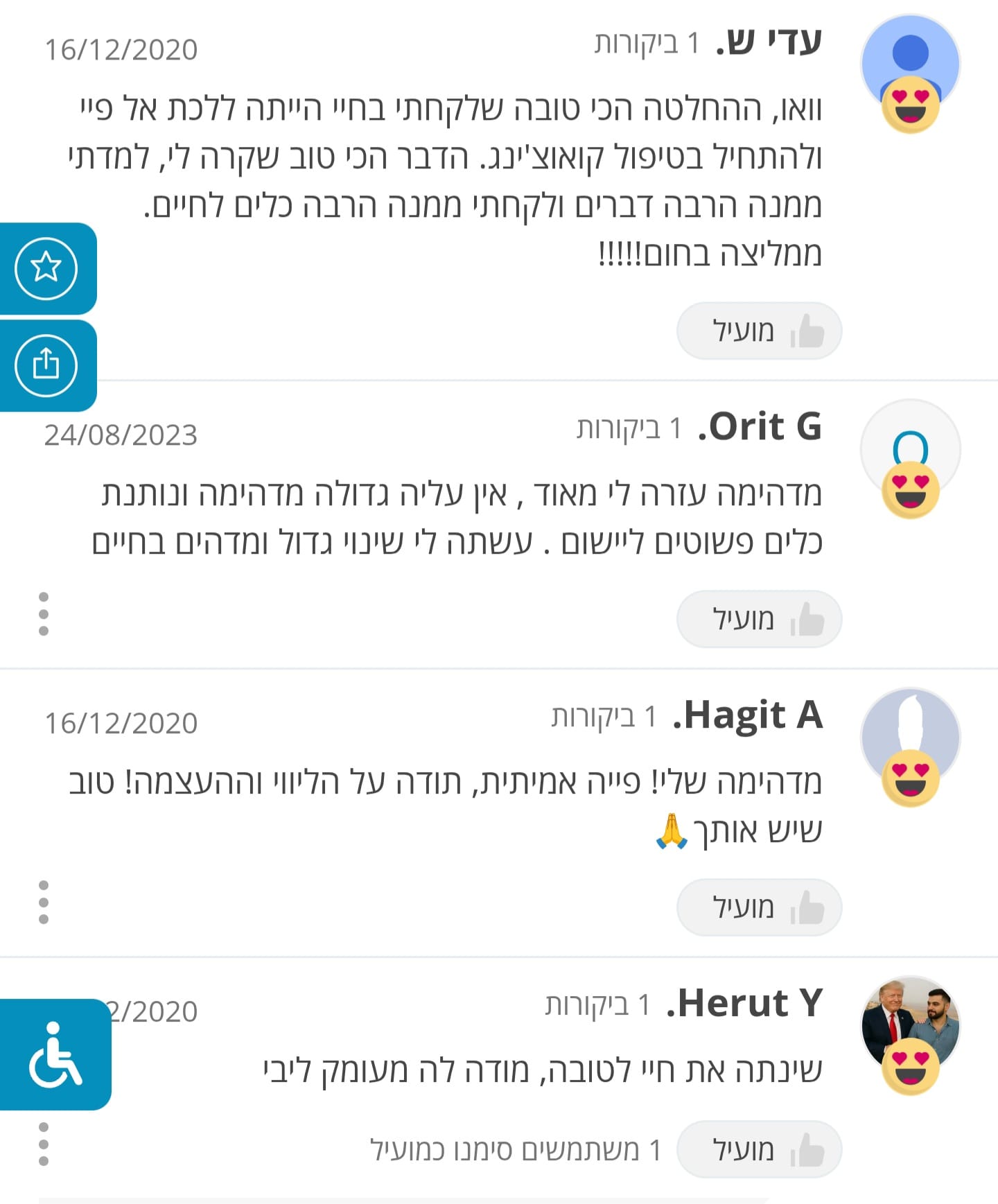
Task: Click the date 24/08/2023 on Orit G's review
Action: 121,437
